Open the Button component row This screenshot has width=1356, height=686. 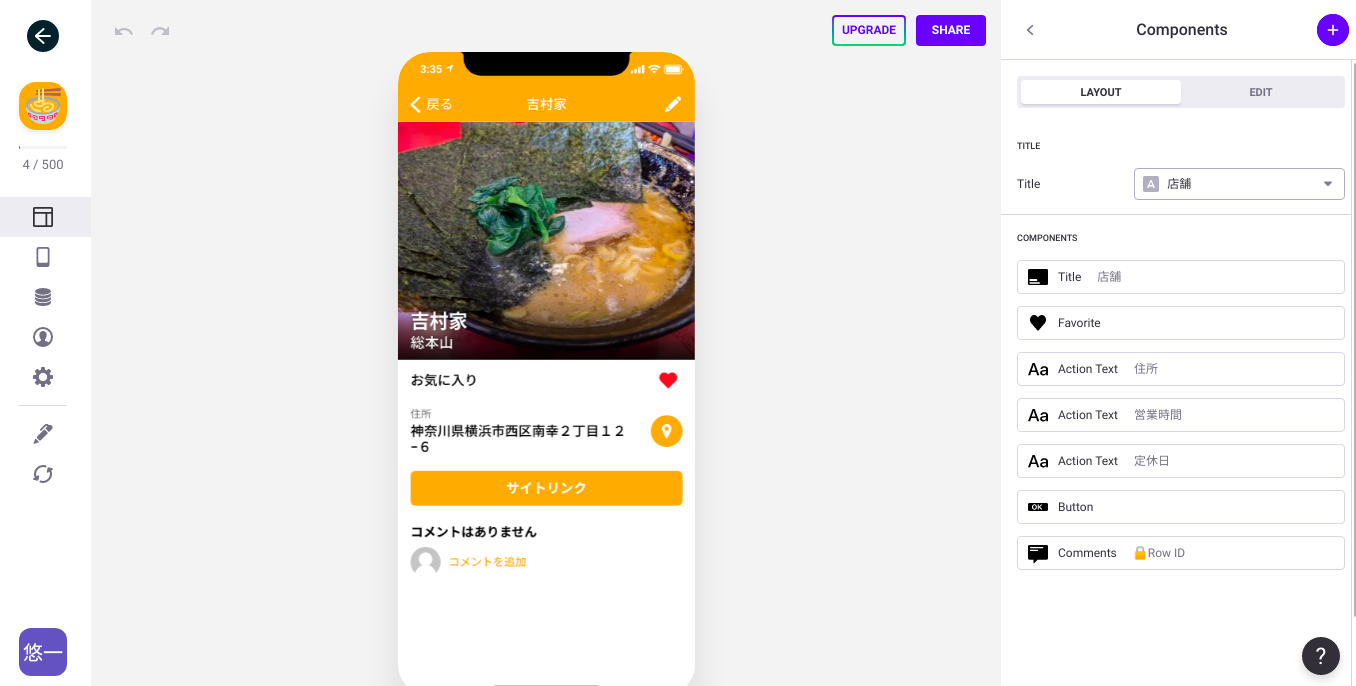point(1180,507)
